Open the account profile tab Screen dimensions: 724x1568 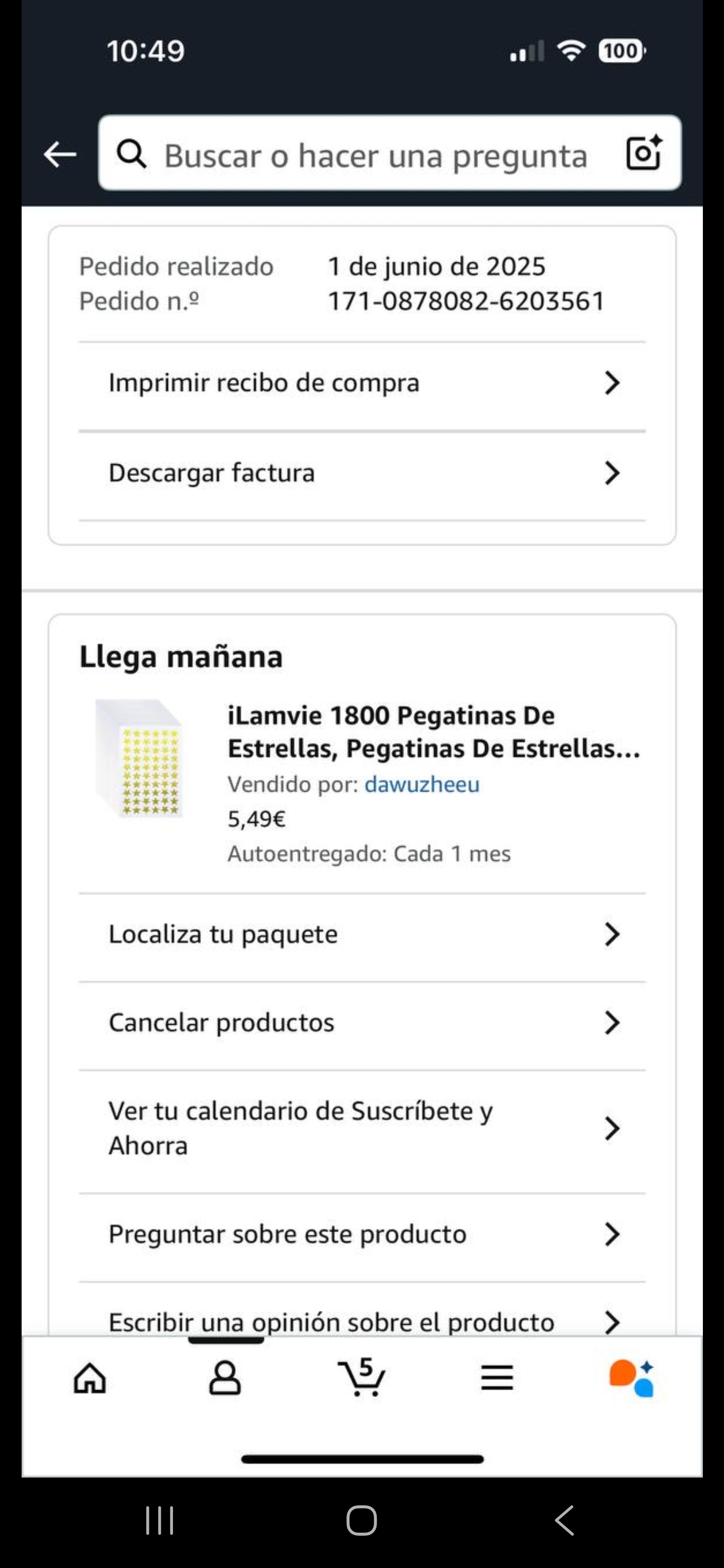(225, 1378)
